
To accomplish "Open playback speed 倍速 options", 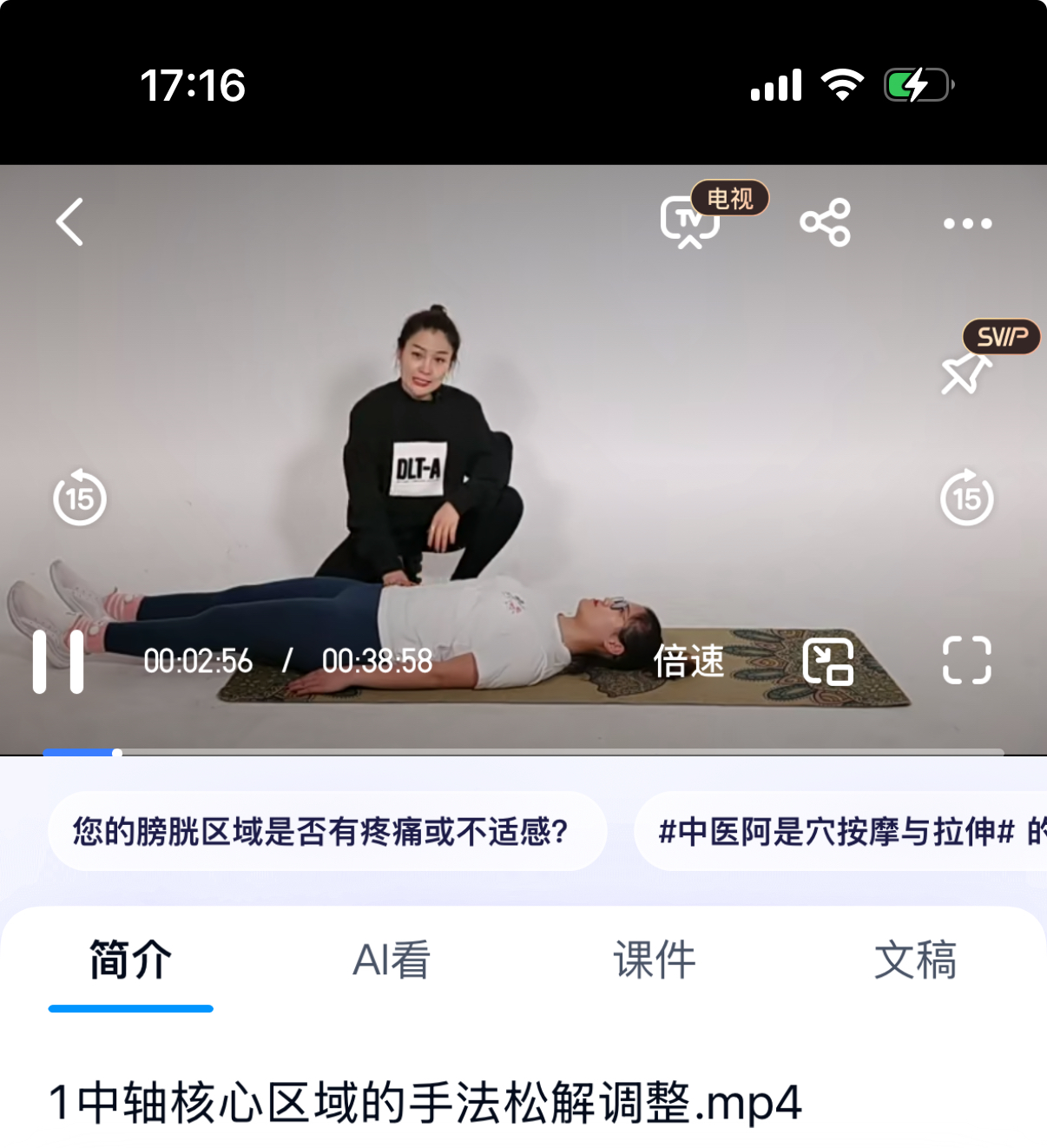I will point(688,661).
